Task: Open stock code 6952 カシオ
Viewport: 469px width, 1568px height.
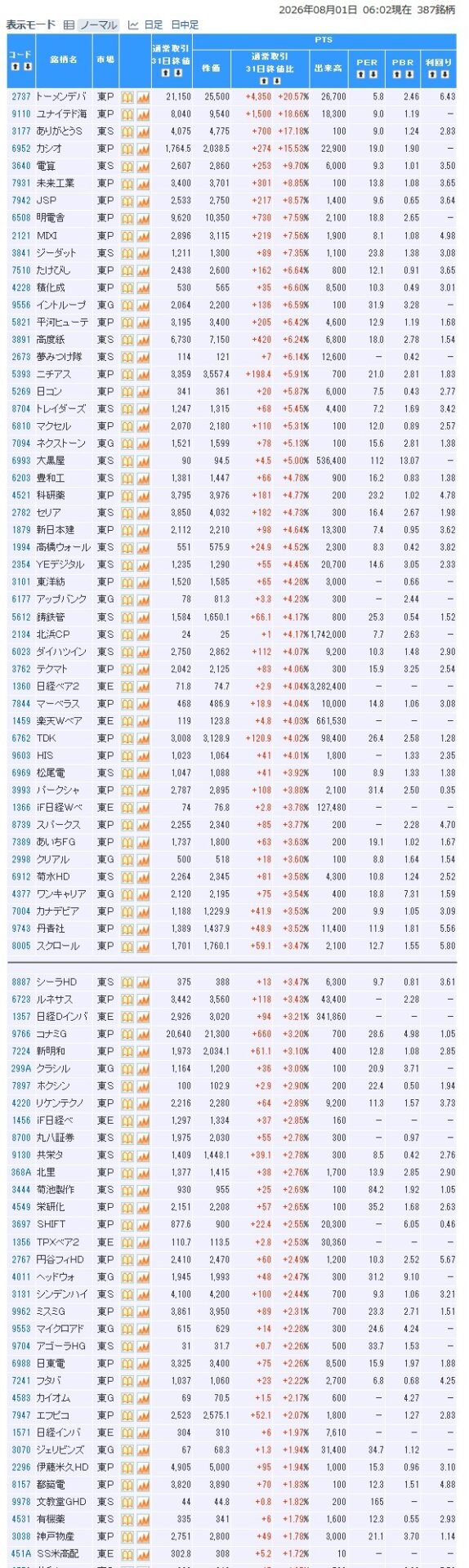Action: tap(20, 149)
